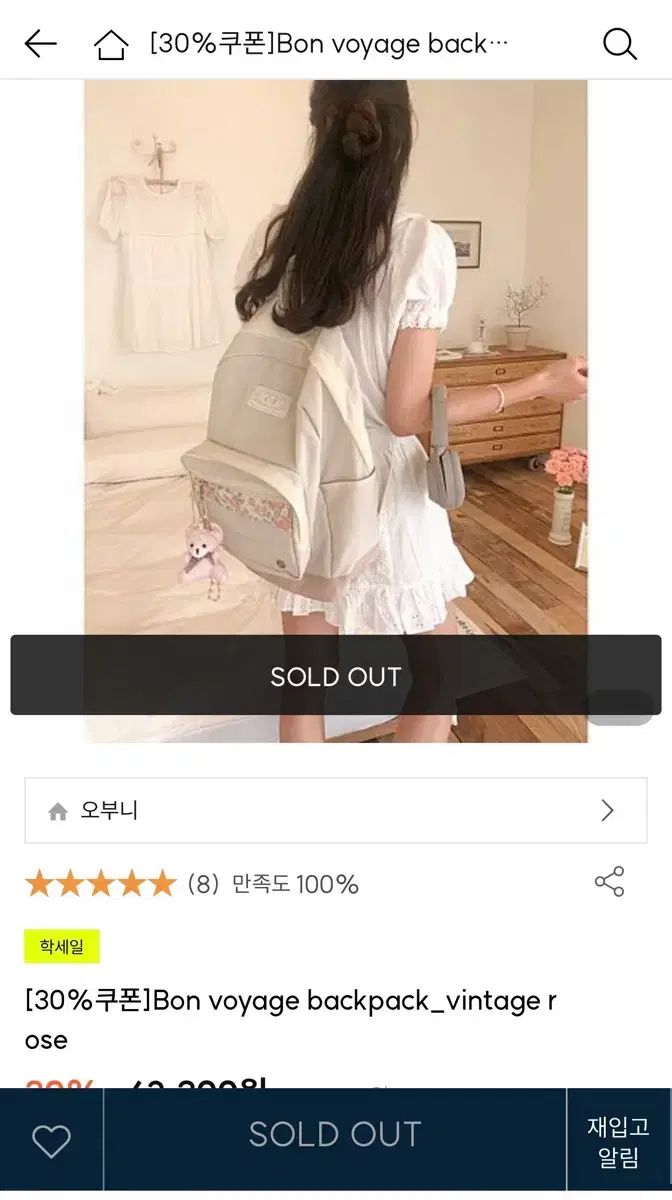Image resolution: width=672 pixels, height=1200 pixels.
Task: Tap the SOLD OUT button in the bottom bar
Action: click(x=335, y=1134)
